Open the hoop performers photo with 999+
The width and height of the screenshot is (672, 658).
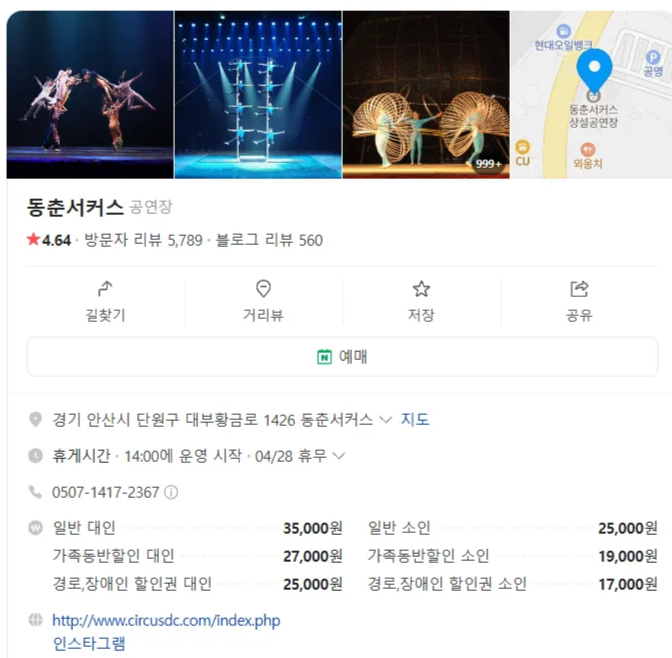coord(425,94)
